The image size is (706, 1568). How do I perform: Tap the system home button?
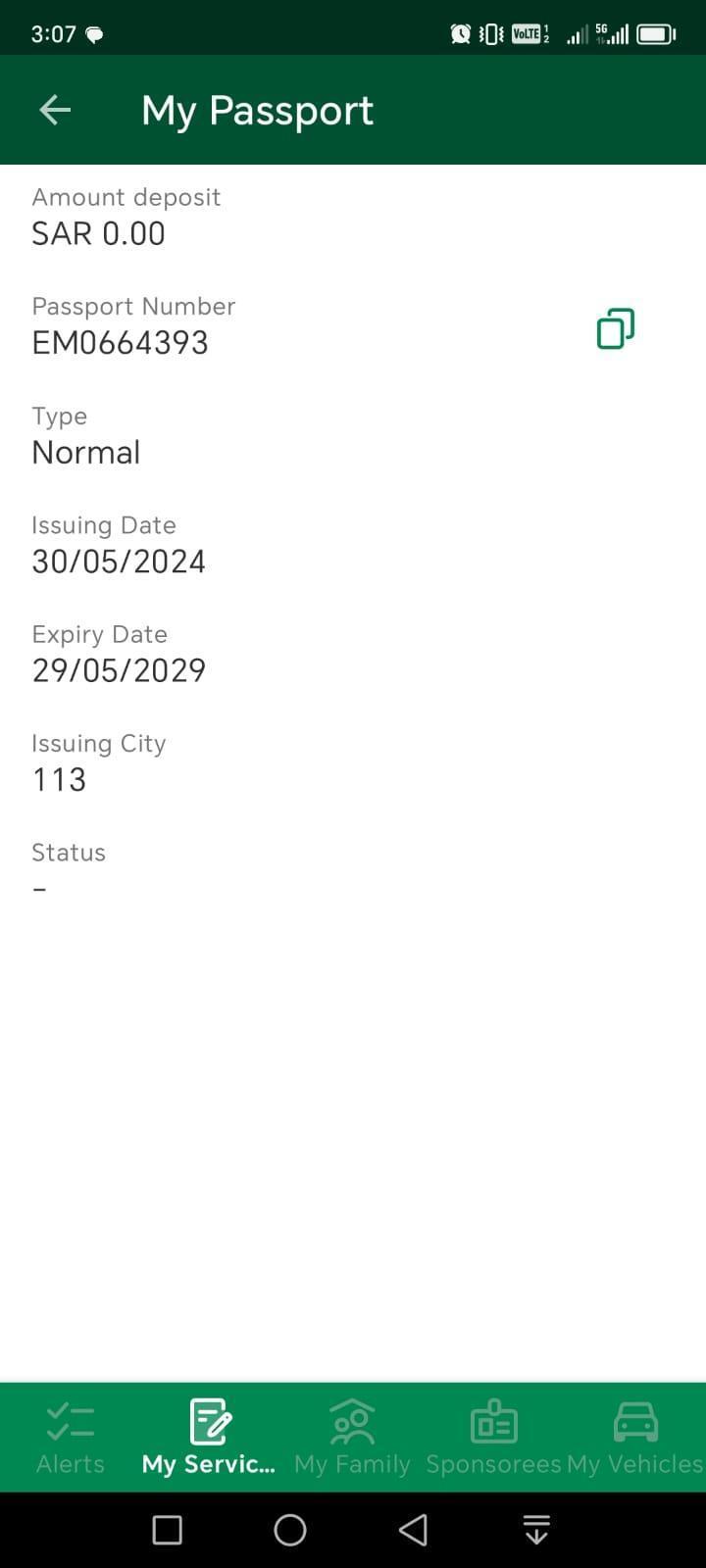[290, 1530]
